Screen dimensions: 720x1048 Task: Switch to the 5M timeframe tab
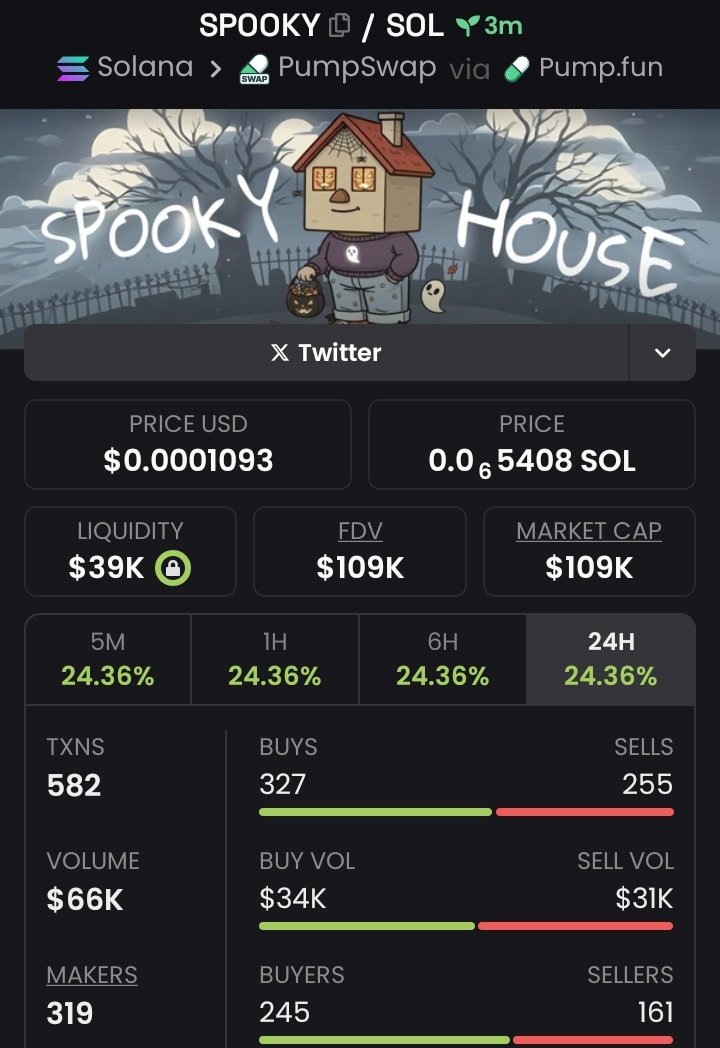point(108,660)
